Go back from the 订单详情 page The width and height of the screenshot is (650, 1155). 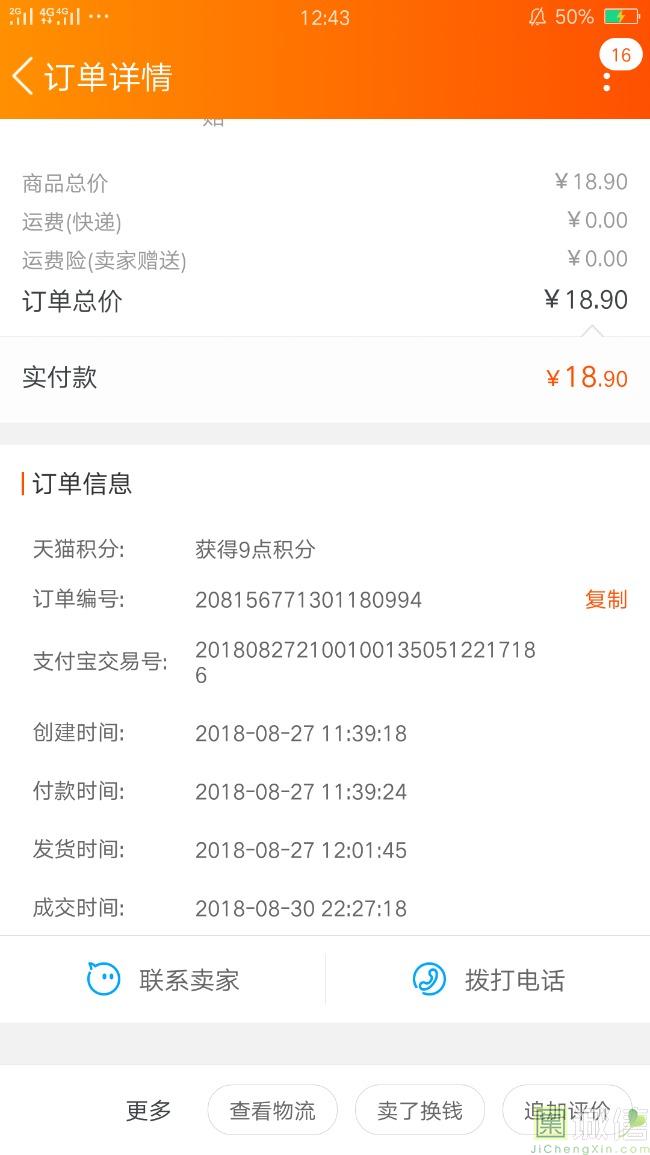(x=24, y=77)
